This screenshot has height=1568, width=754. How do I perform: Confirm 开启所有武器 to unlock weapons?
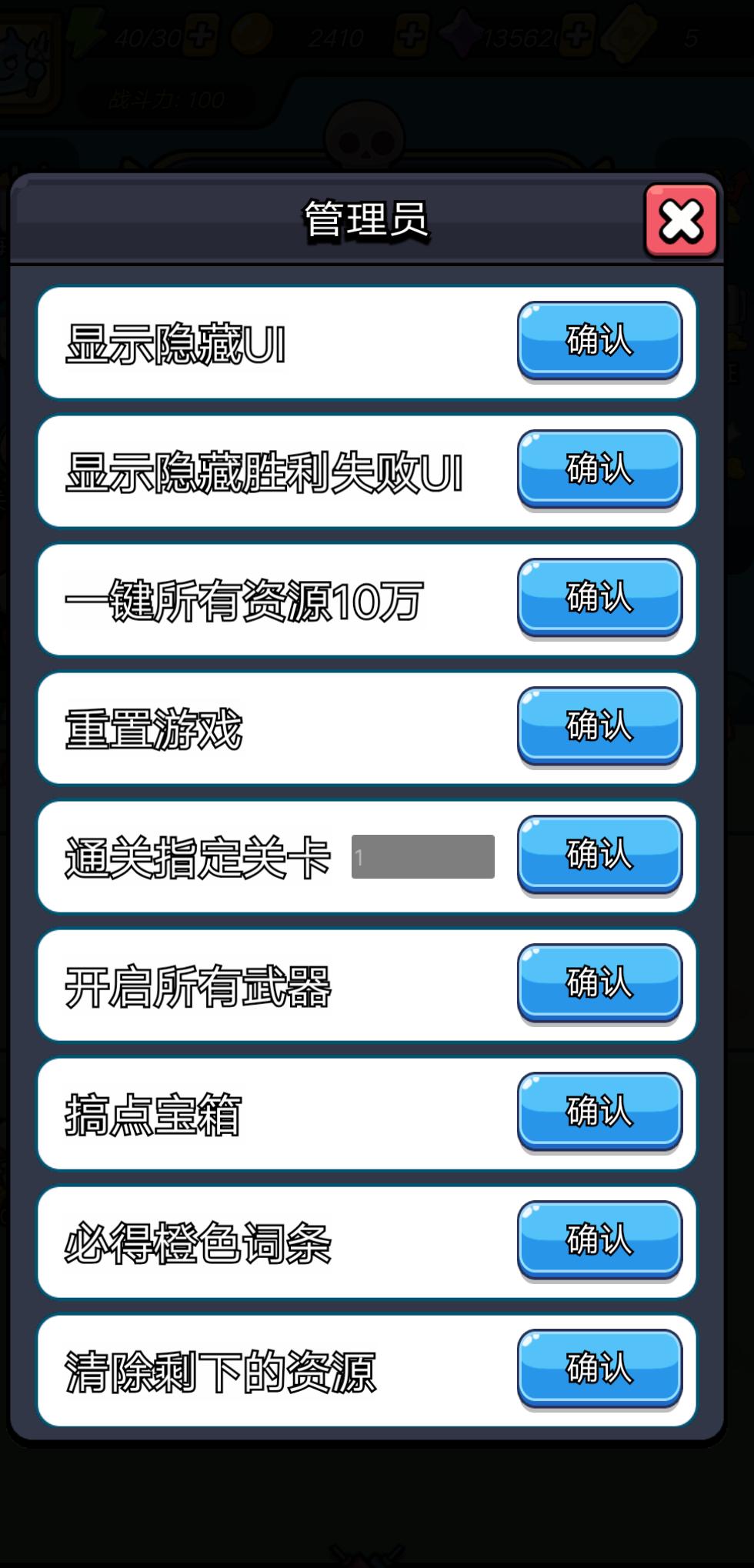pyautogui.click(x=599, y=983)
